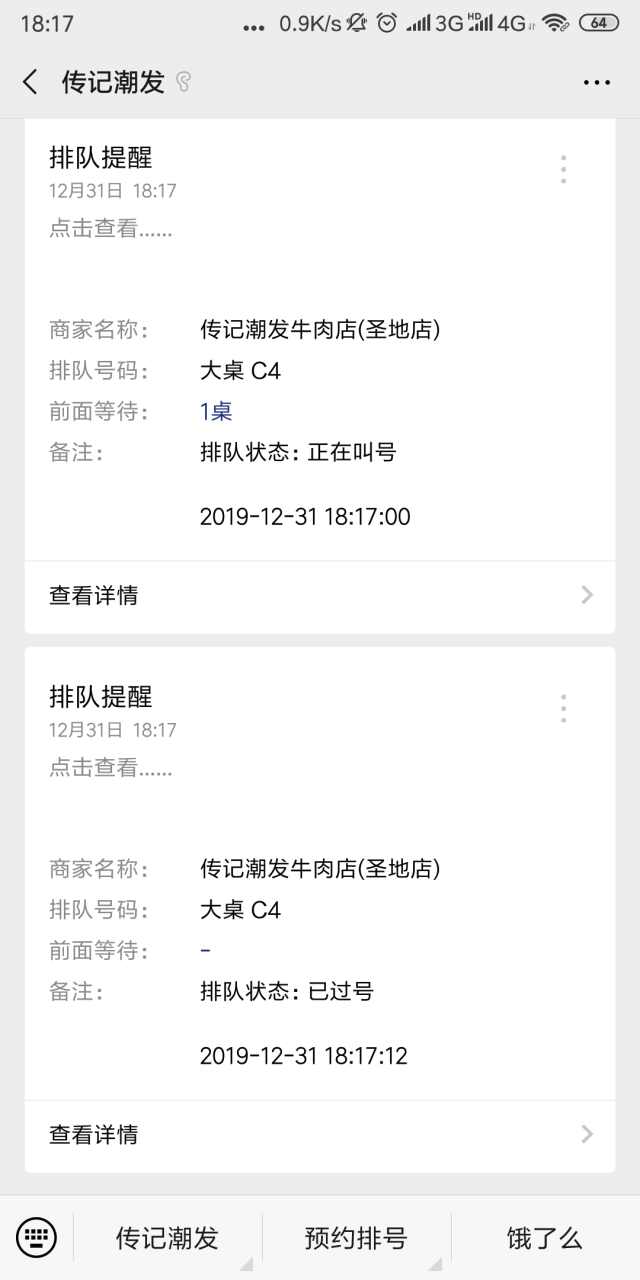Viewport: 640px width, 1280px height.
Task: View details of the 已过号 queue reminder
Action: [320, 1135]
